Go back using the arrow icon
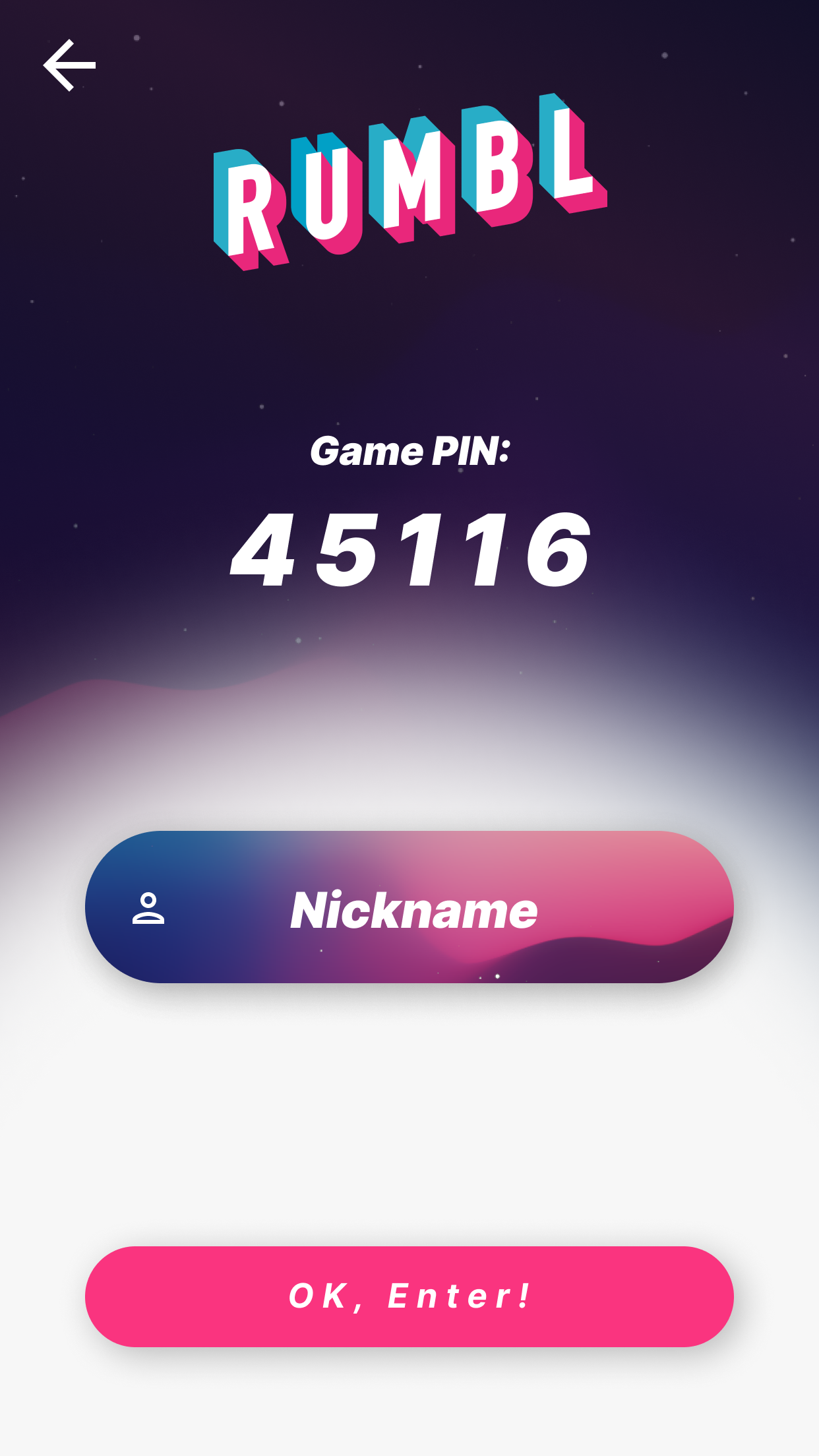The height and width of the screenshot is (1456, 819). tap(69, 65)
